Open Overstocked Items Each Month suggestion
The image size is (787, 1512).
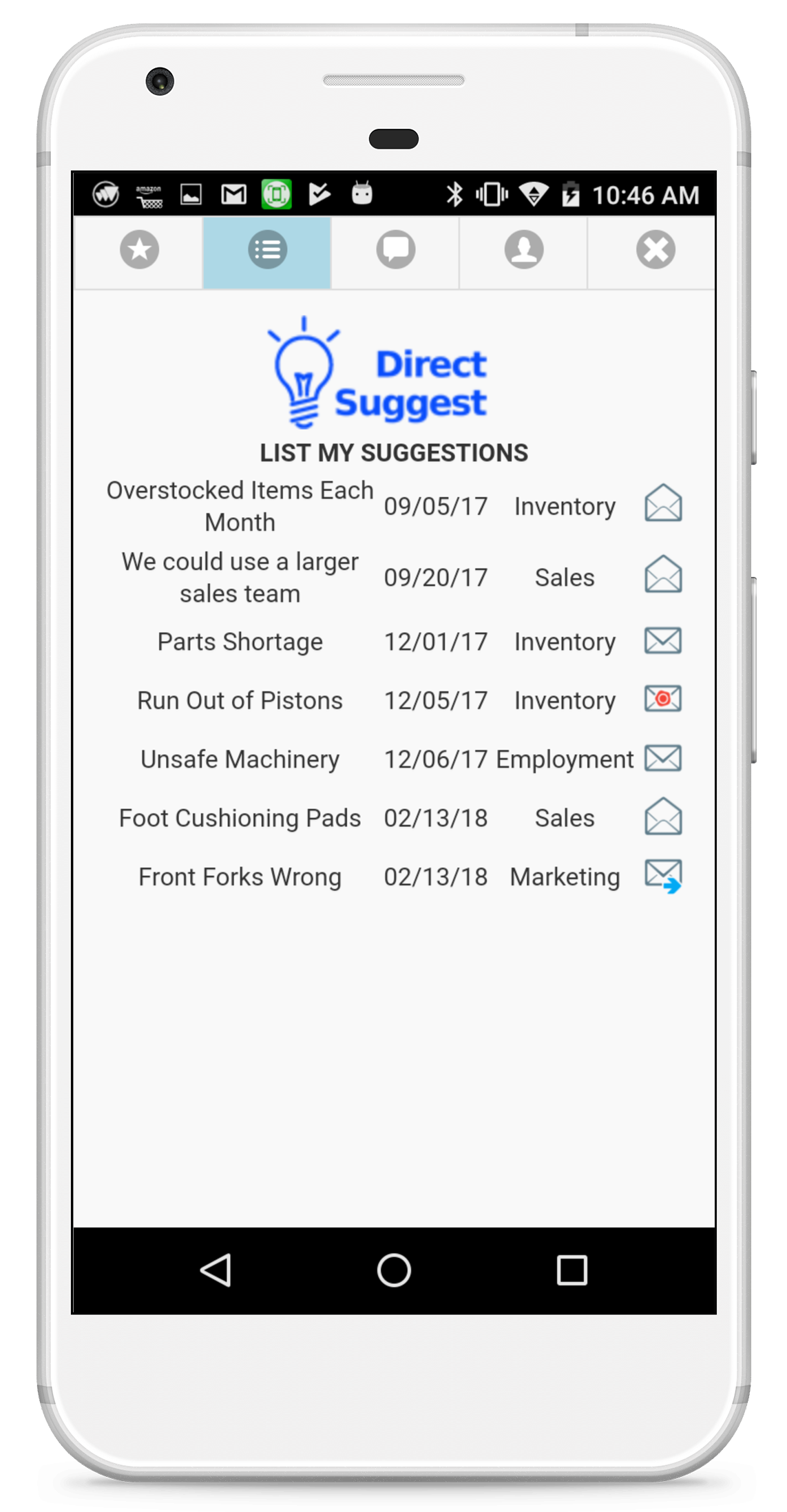click(240, 506)
